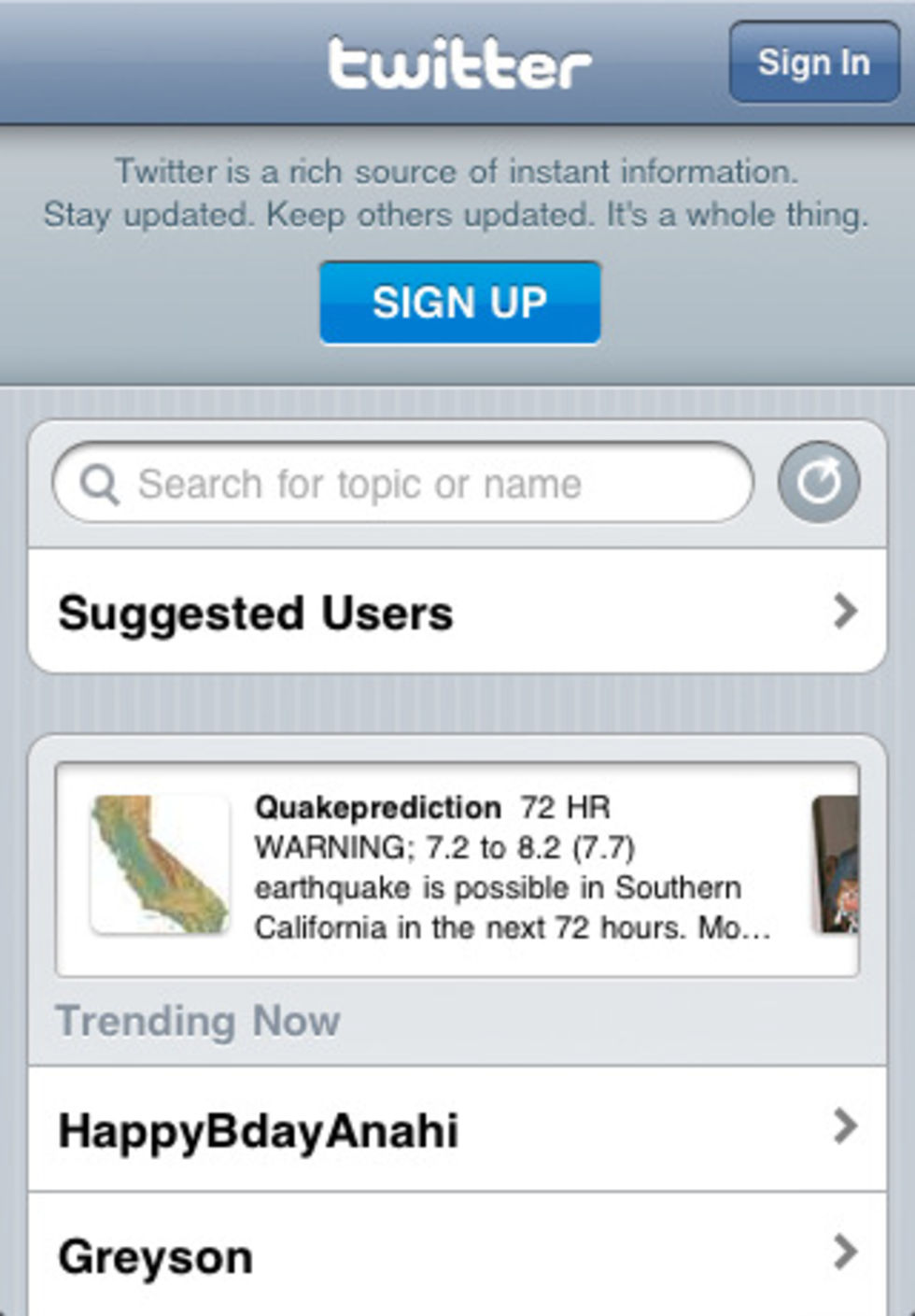Tap the Sign In button
915x1316 pixels.
tap(813, 63)
